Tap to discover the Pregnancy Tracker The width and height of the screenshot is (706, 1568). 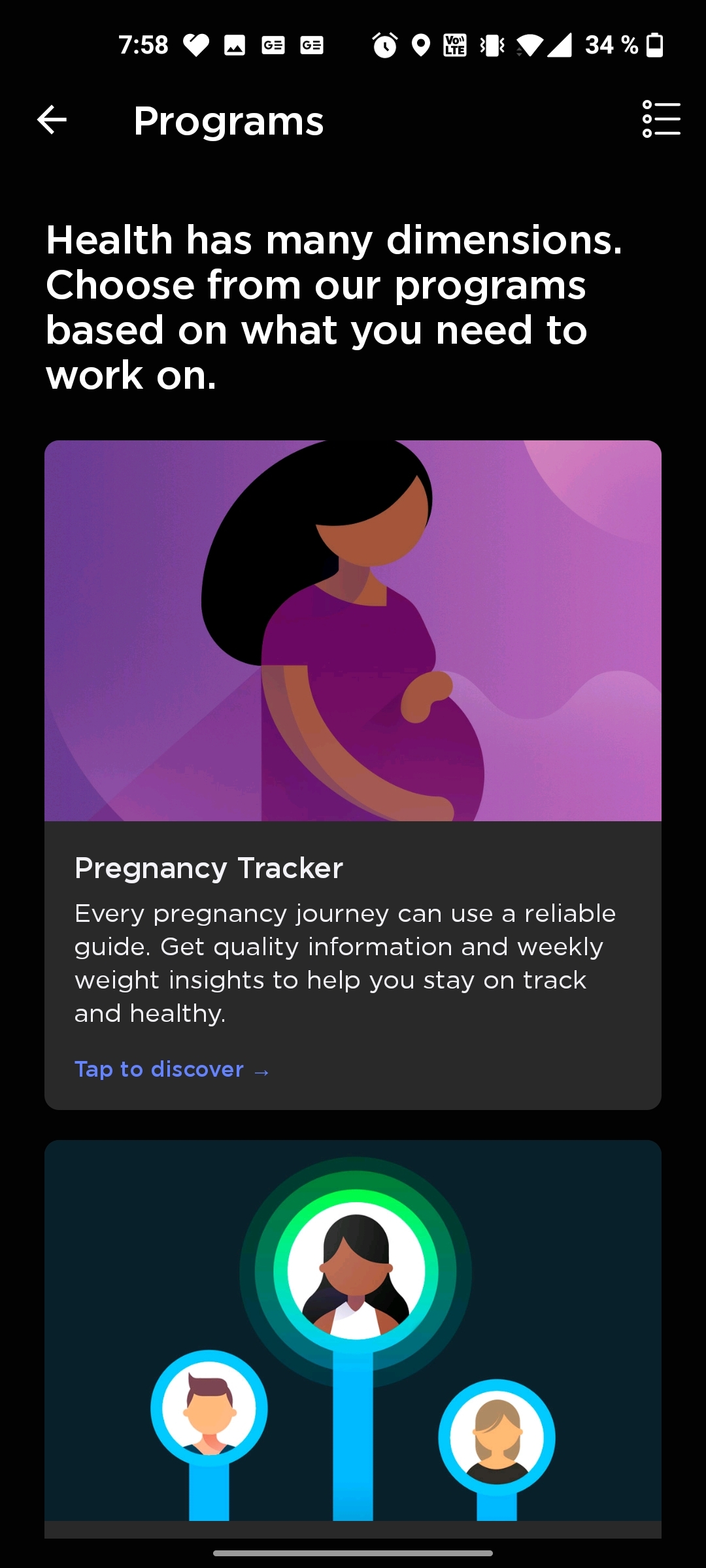coord(172,1070)
